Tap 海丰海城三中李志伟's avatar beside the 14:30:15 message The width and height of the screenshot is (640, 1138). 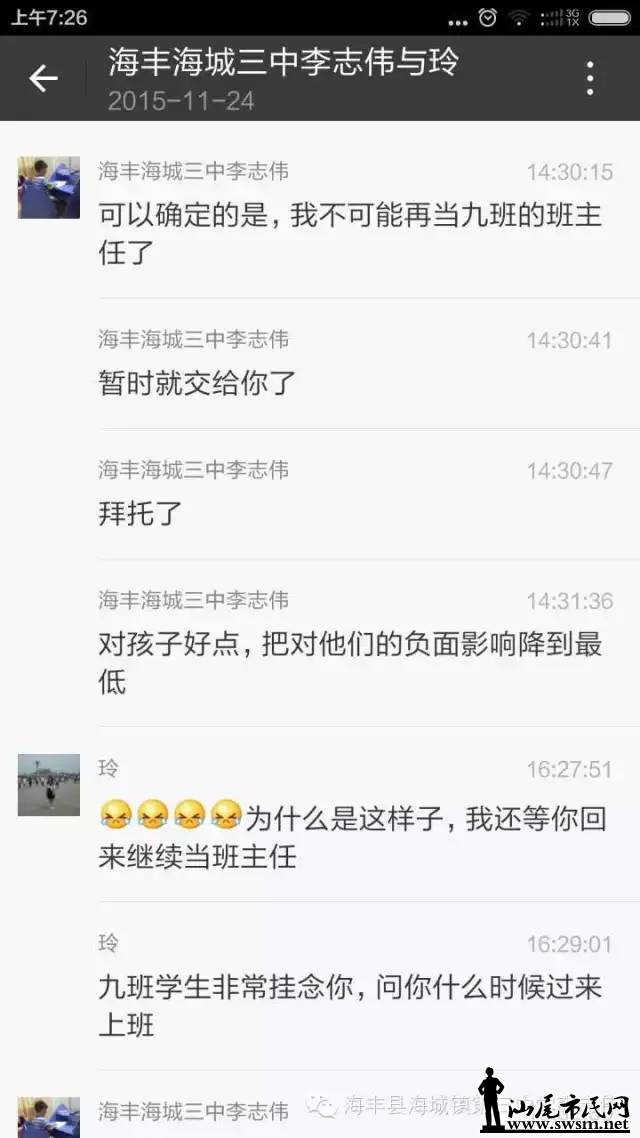click(48, 187)
